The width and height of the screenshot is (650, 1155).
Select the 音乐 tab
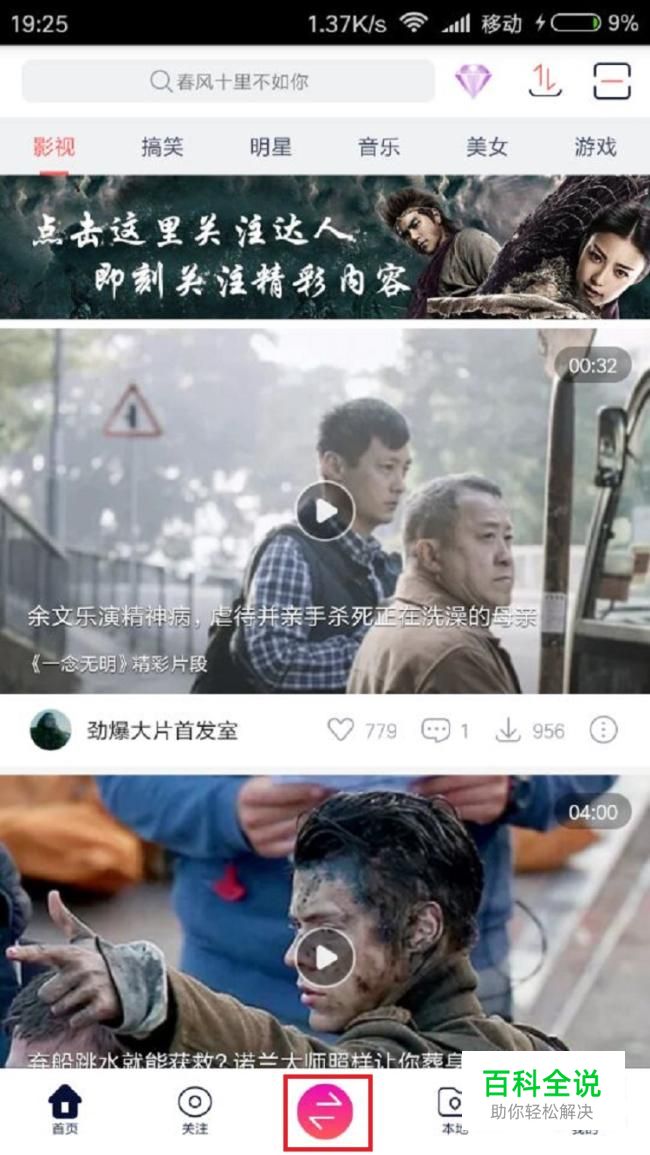tap(379, 147)
